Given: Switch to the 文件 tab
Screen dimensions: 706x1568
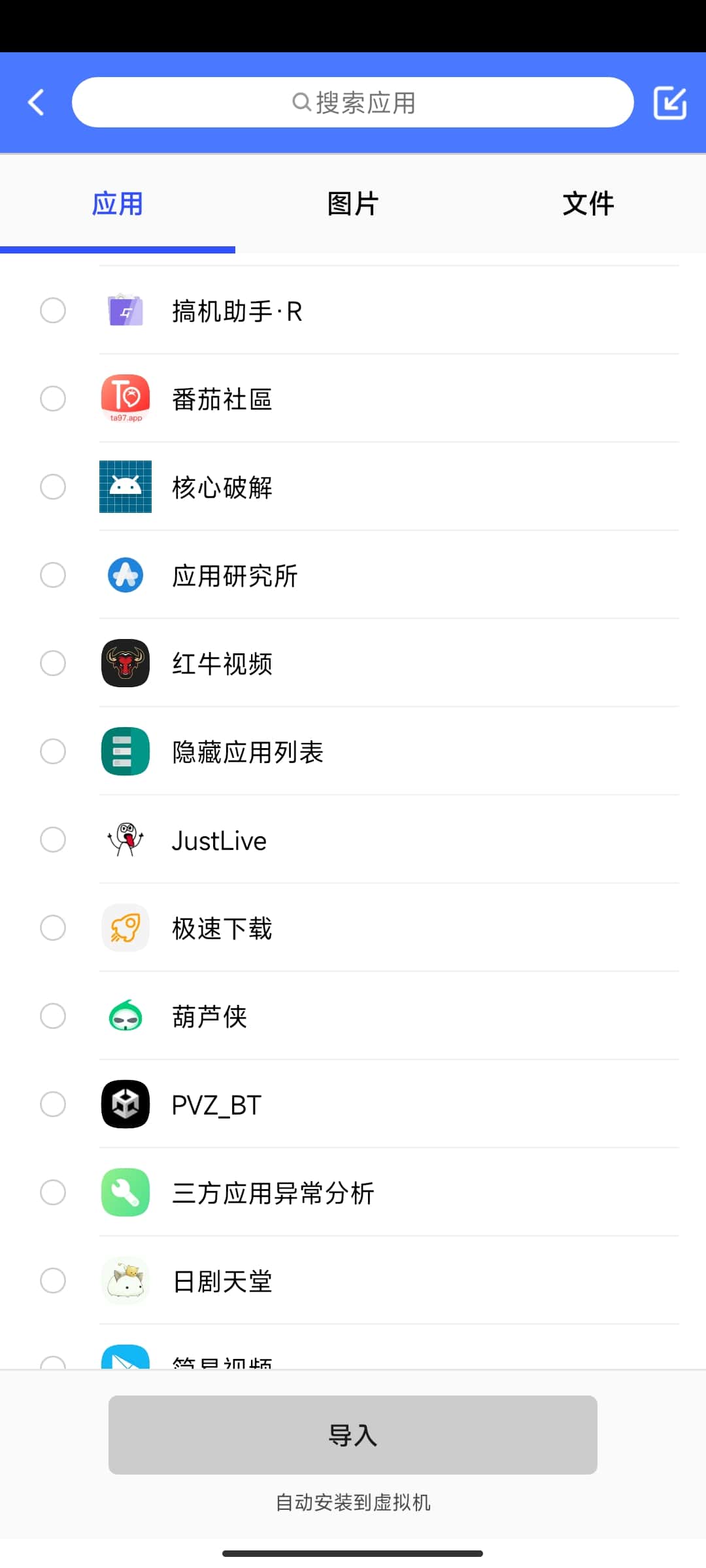Looking at the screenshot, I should [588, 204].
